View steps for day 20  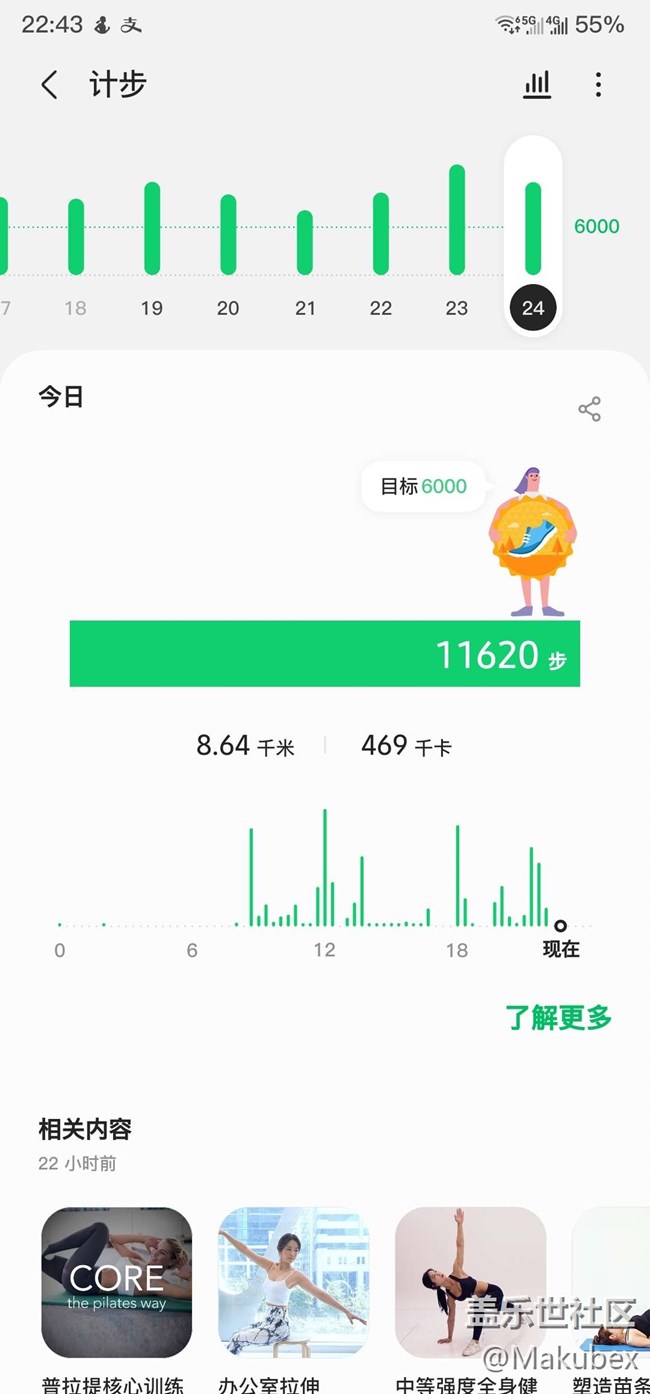point(228,240)
